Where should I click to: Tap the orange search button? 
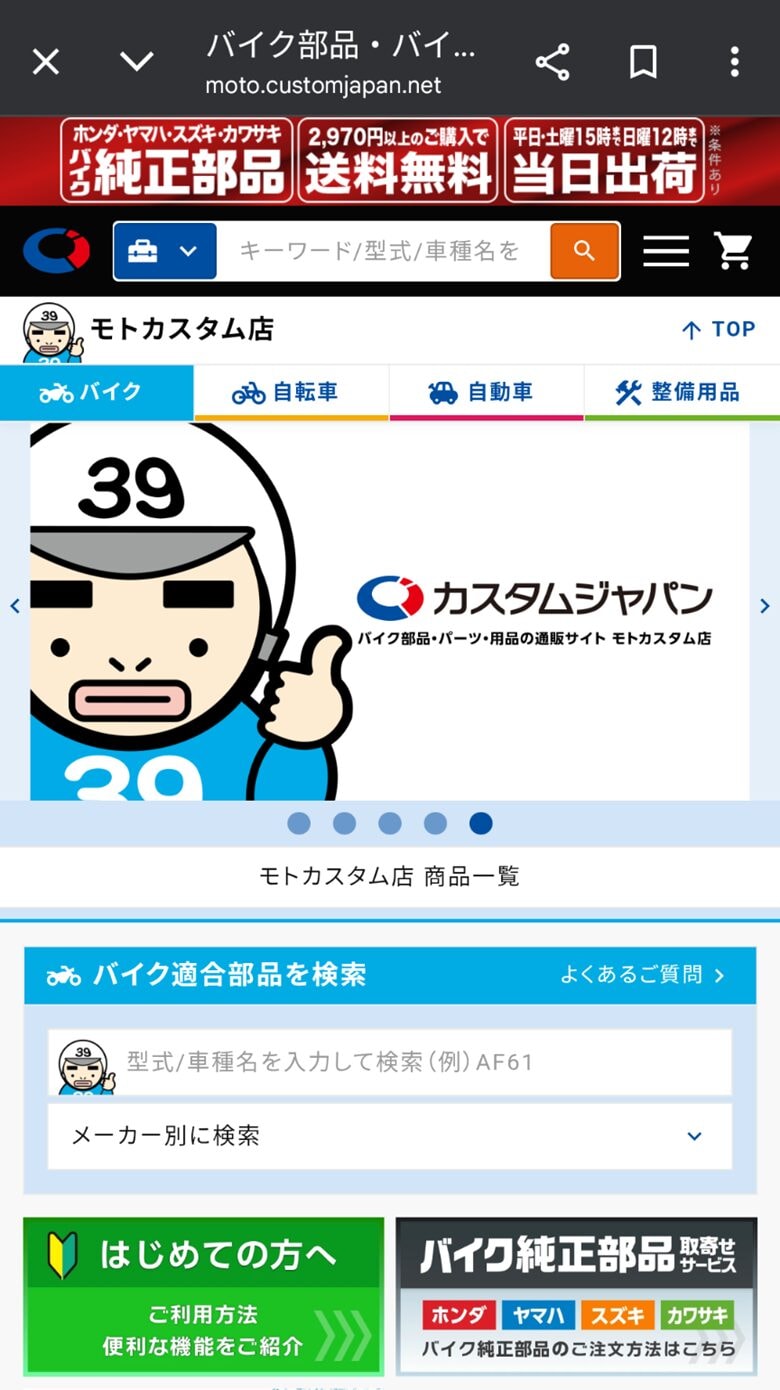(585, 251)
